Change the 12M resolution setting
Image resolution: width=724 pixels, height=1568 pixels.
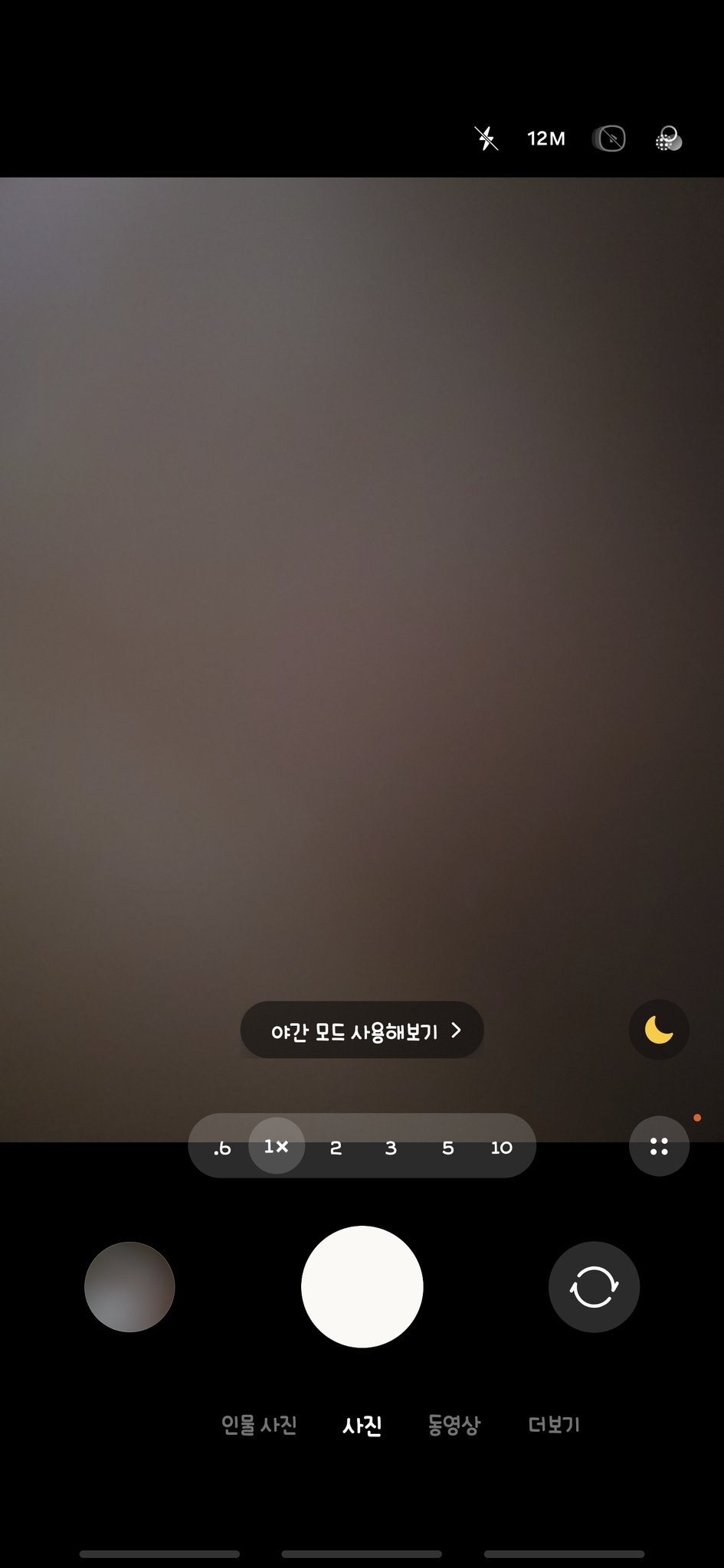click(x=546, y=139)
